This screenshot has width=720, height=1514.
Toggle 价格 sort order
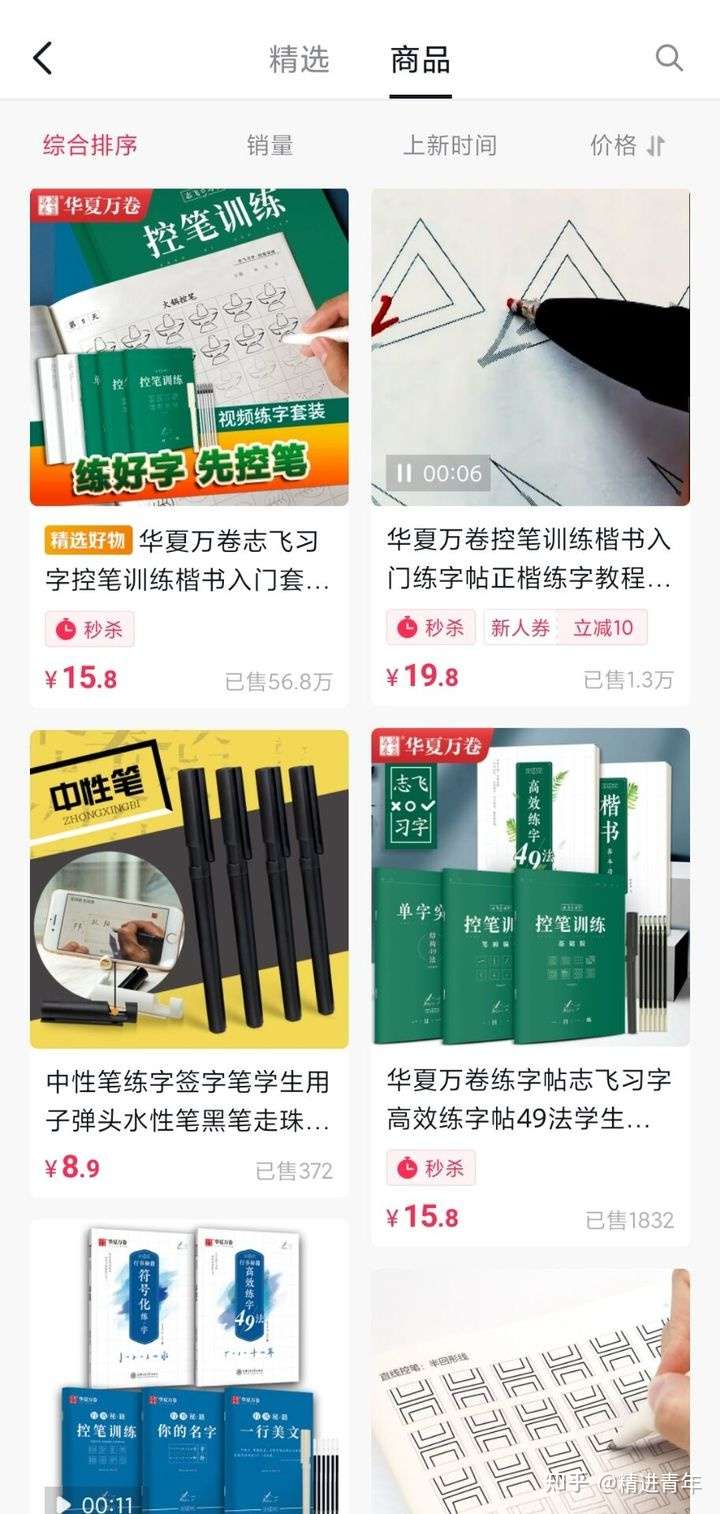coord(627,145)
